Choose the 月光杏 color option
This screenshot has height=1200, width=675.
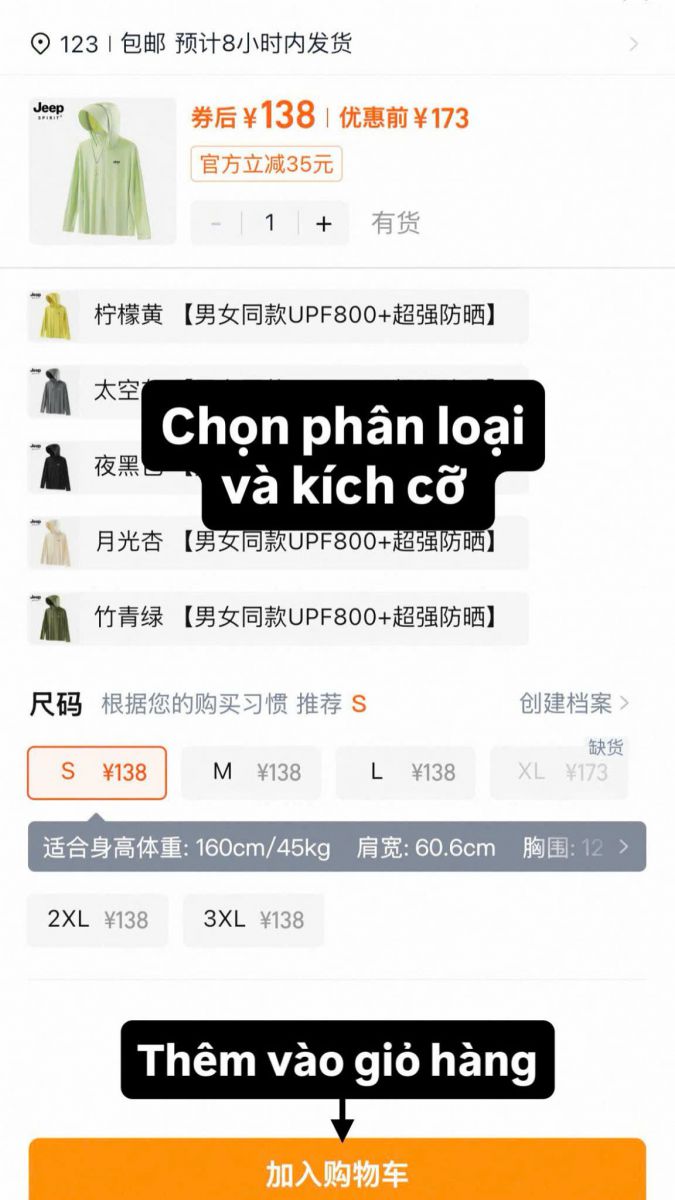[x=277, y=542]
